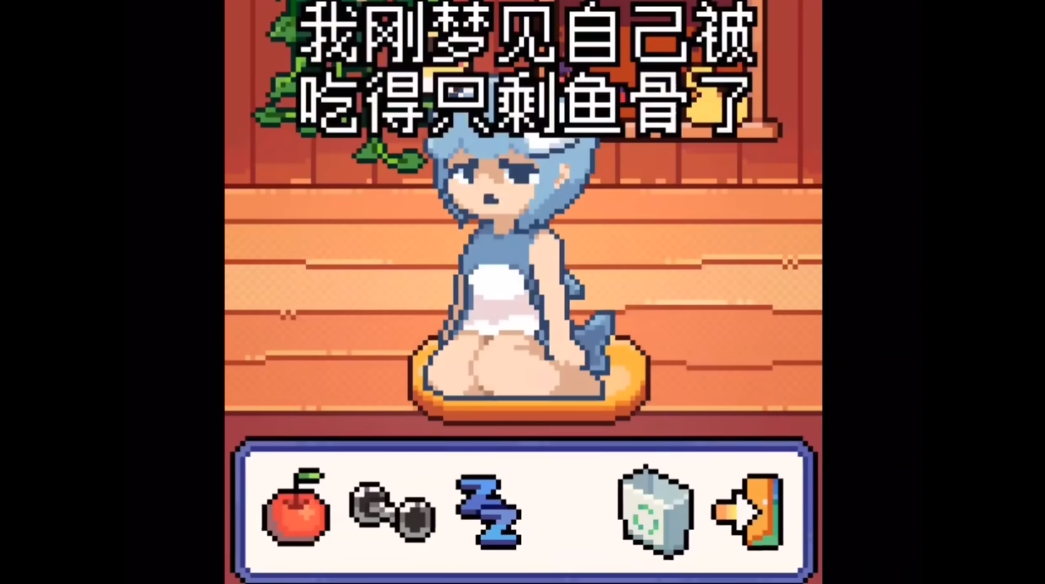Select the dumbbell exercise icon

click(x=392, y=510)
